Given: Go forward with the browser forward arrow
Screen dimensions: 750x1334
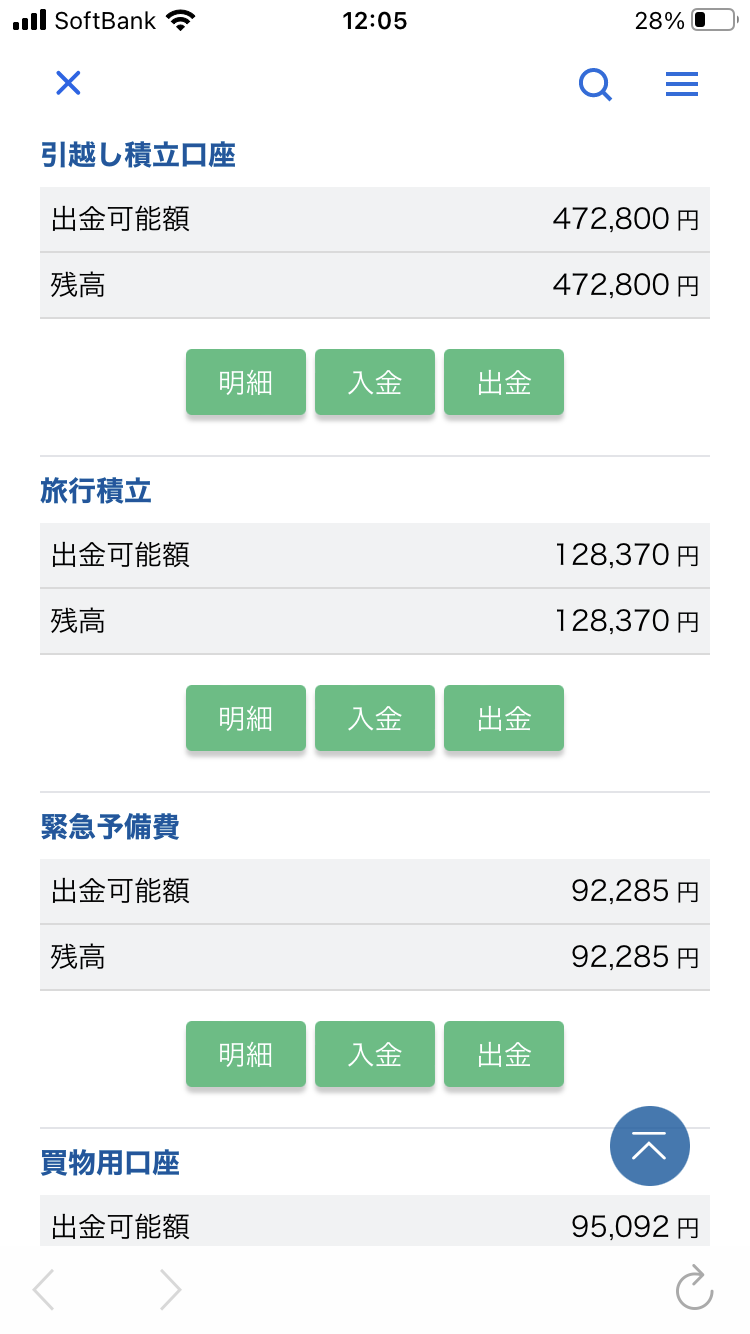Looking at the screenshot, I should [x=171, y=1290].
